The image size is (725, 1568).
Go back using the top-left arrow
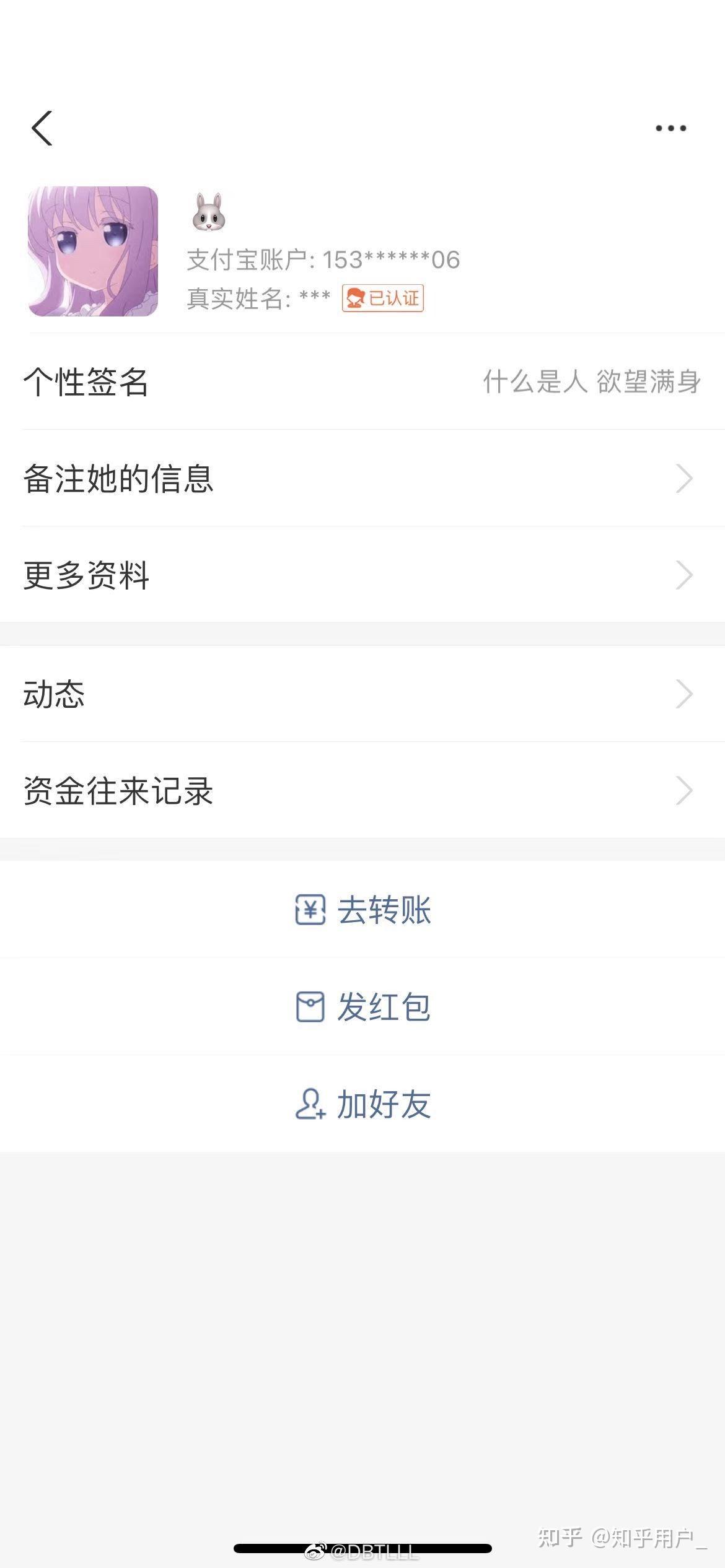pos(42,128)
